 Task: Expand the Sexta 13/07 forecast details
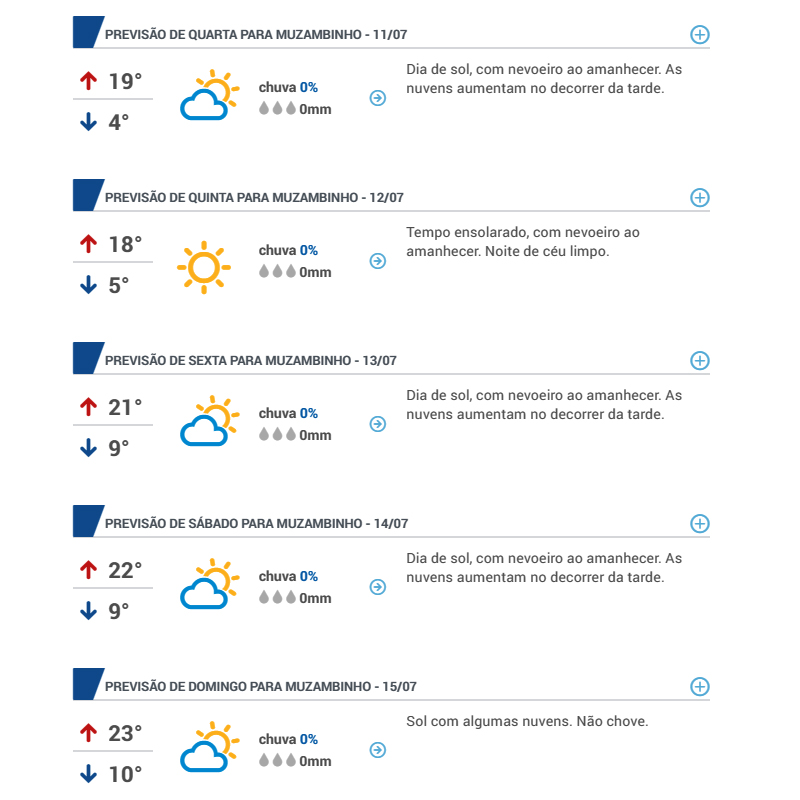(700, 361)
